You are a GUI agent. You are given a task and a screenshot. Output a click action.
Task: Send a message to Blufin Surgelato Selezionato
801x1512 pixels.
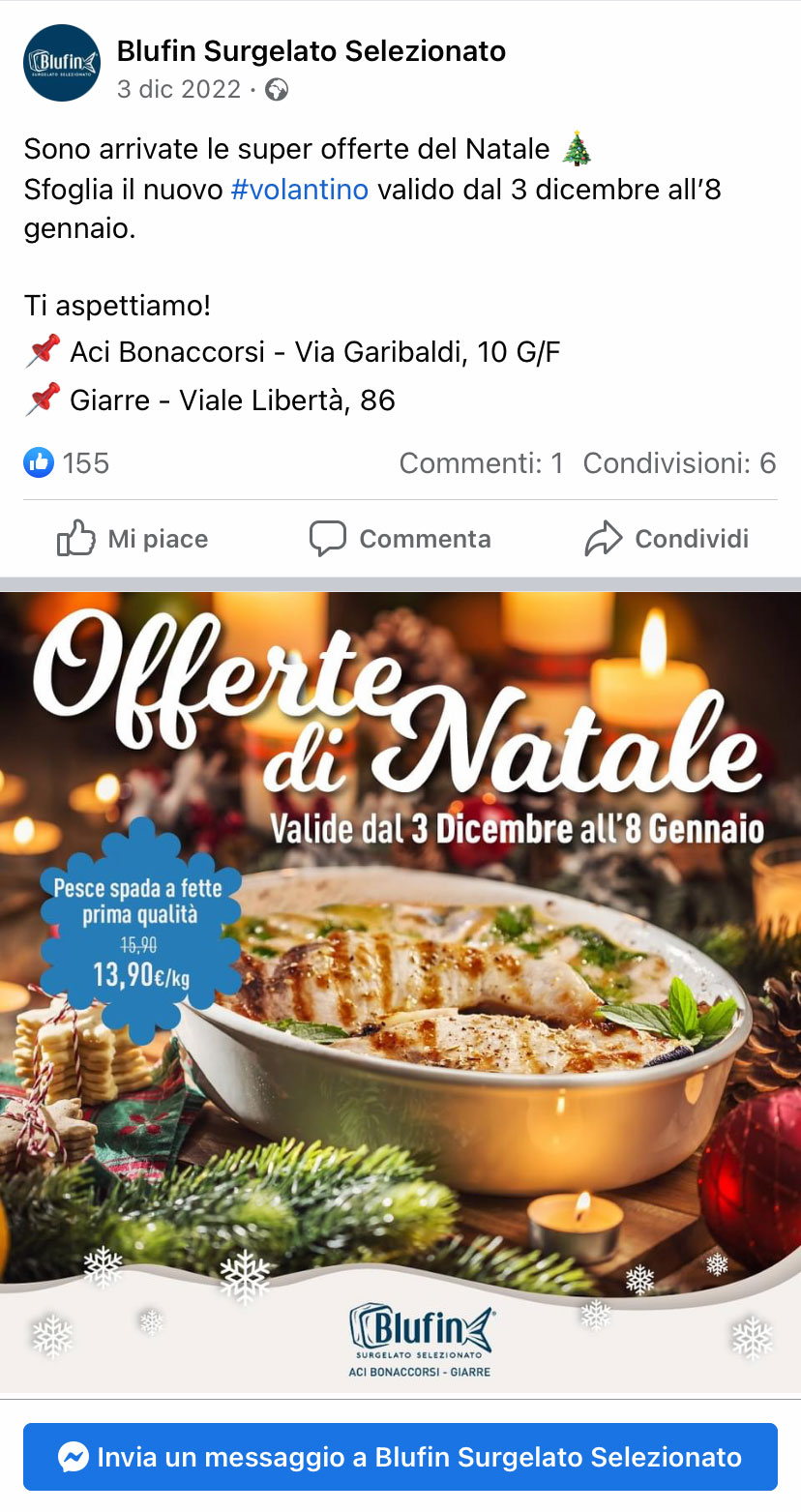[400, 1457]
